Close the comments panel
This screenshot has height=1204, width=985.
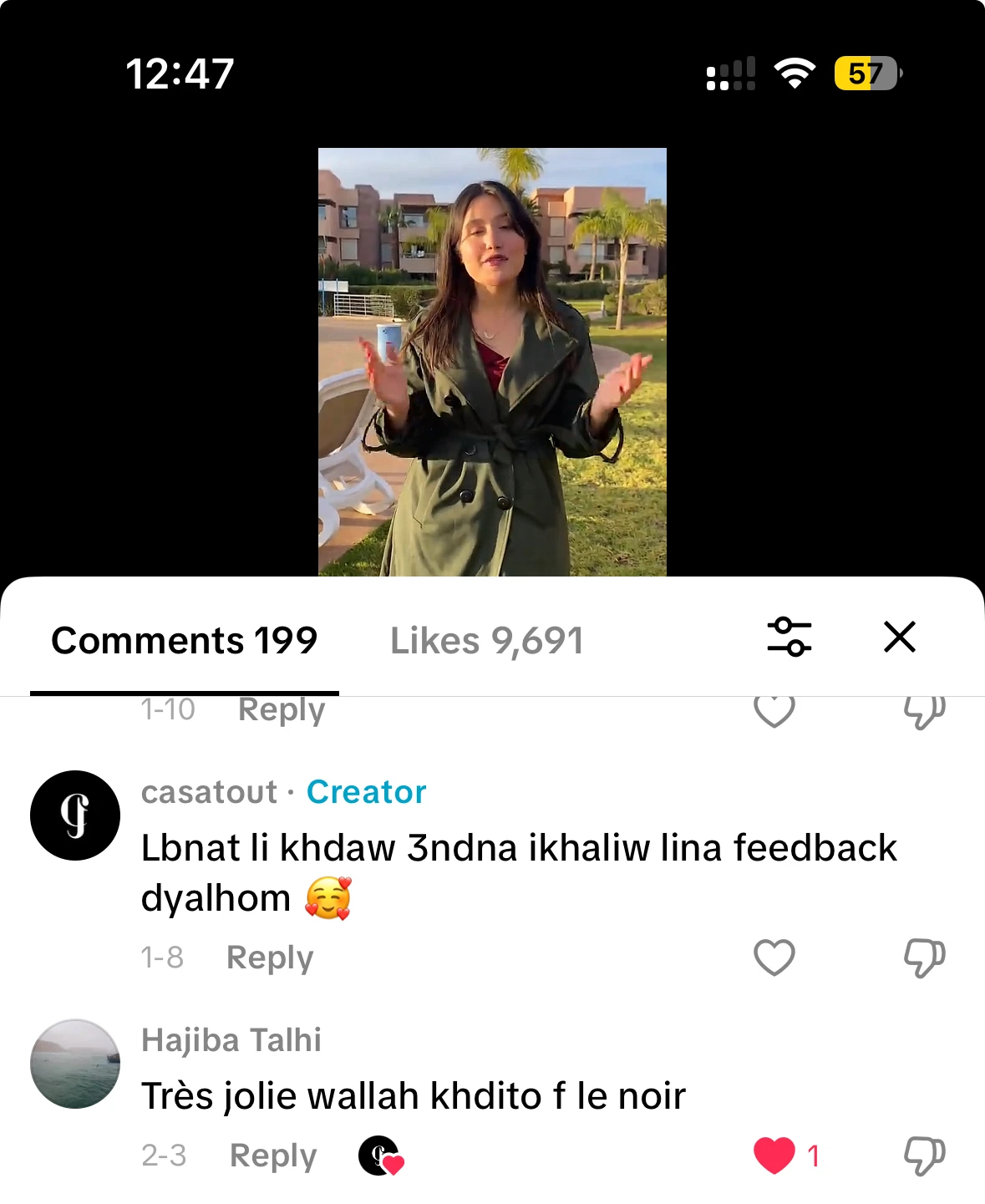(x=899, y=637)
